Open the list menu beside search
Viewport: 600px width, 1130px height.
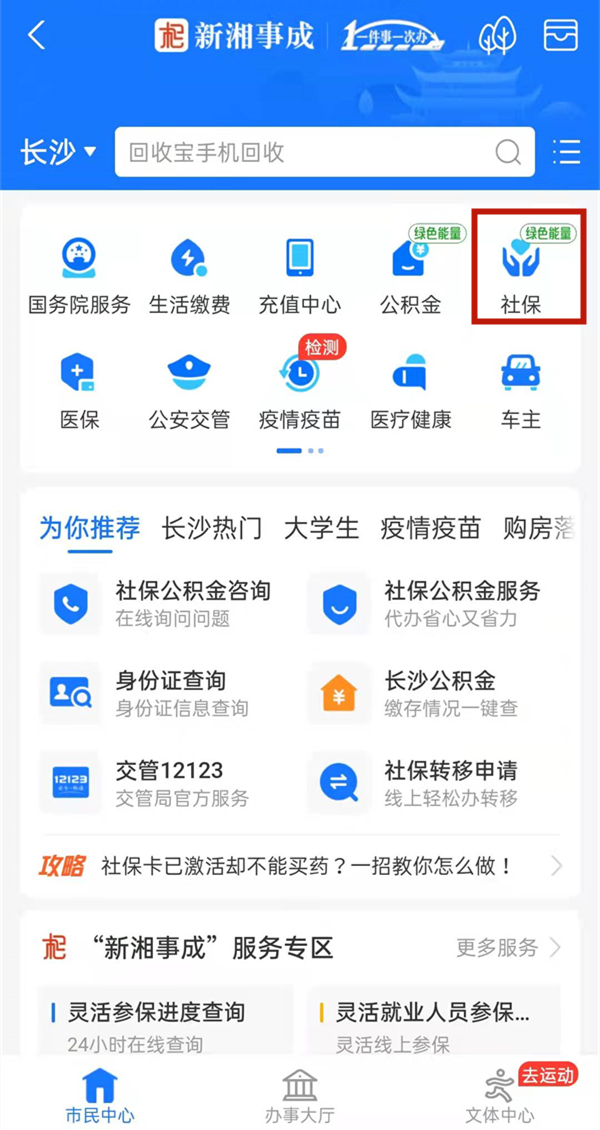point(566,152)
